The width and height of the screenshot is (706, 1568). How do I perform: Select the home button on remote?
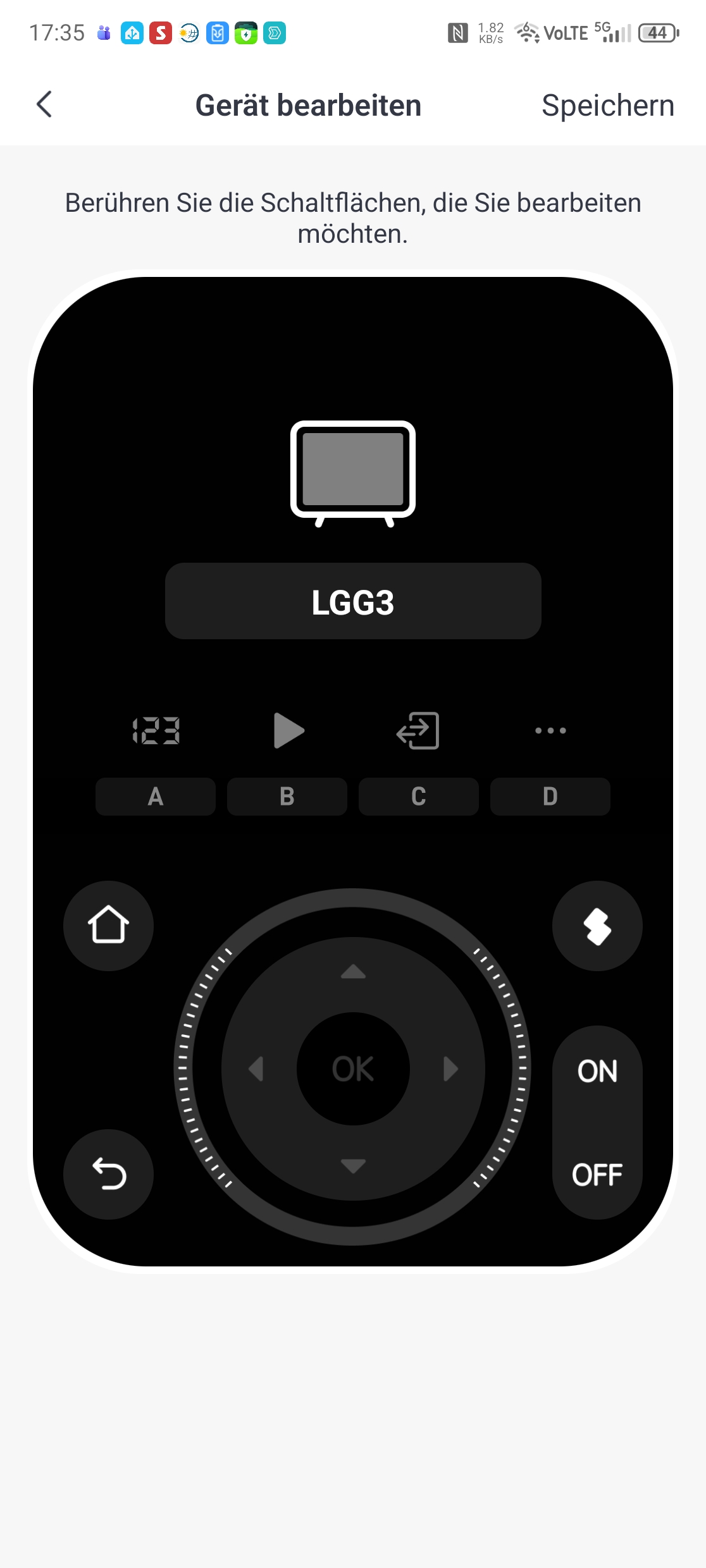(x=108, y=926)
